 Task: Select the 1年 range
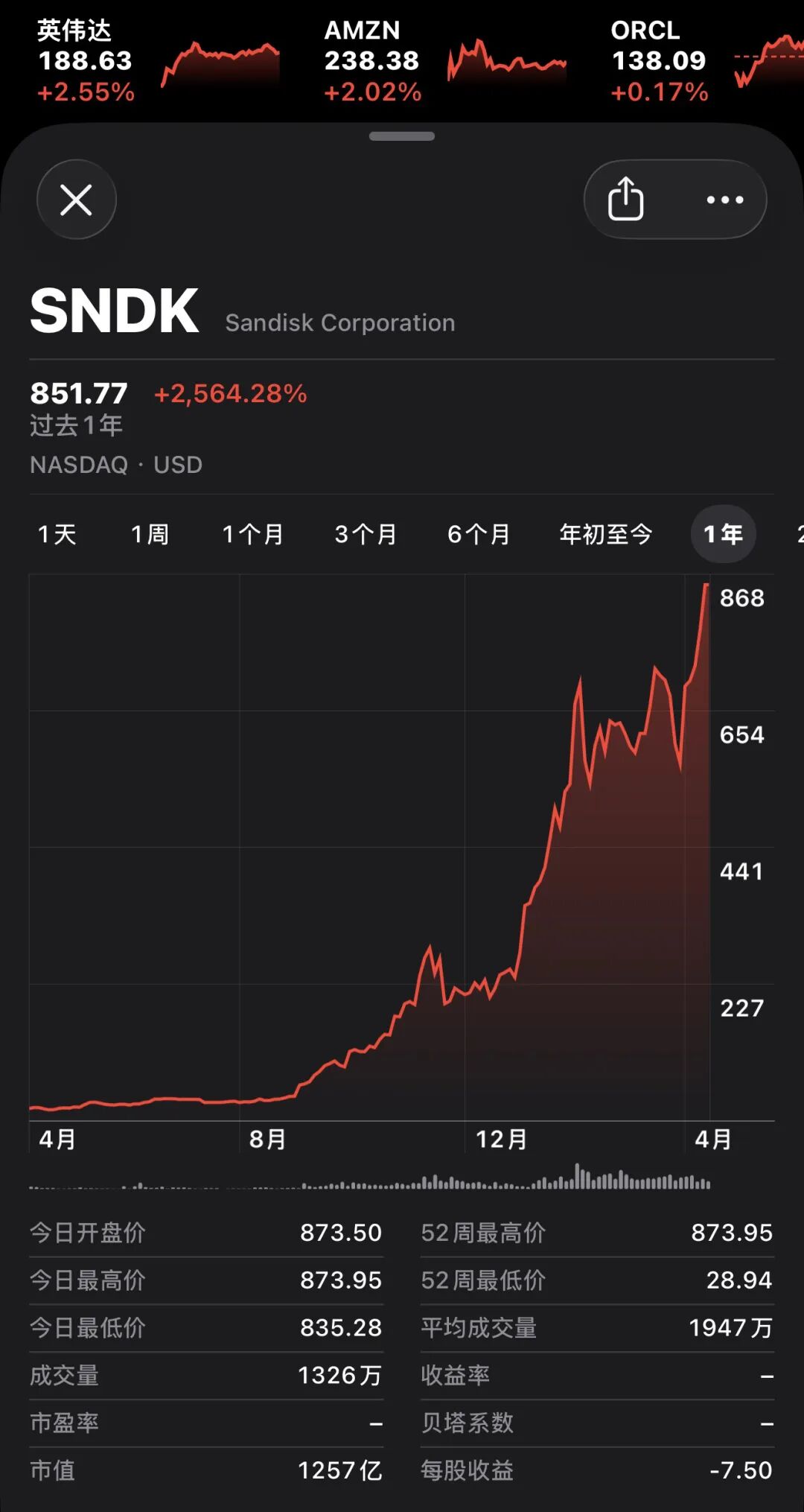tap(724, 534)
